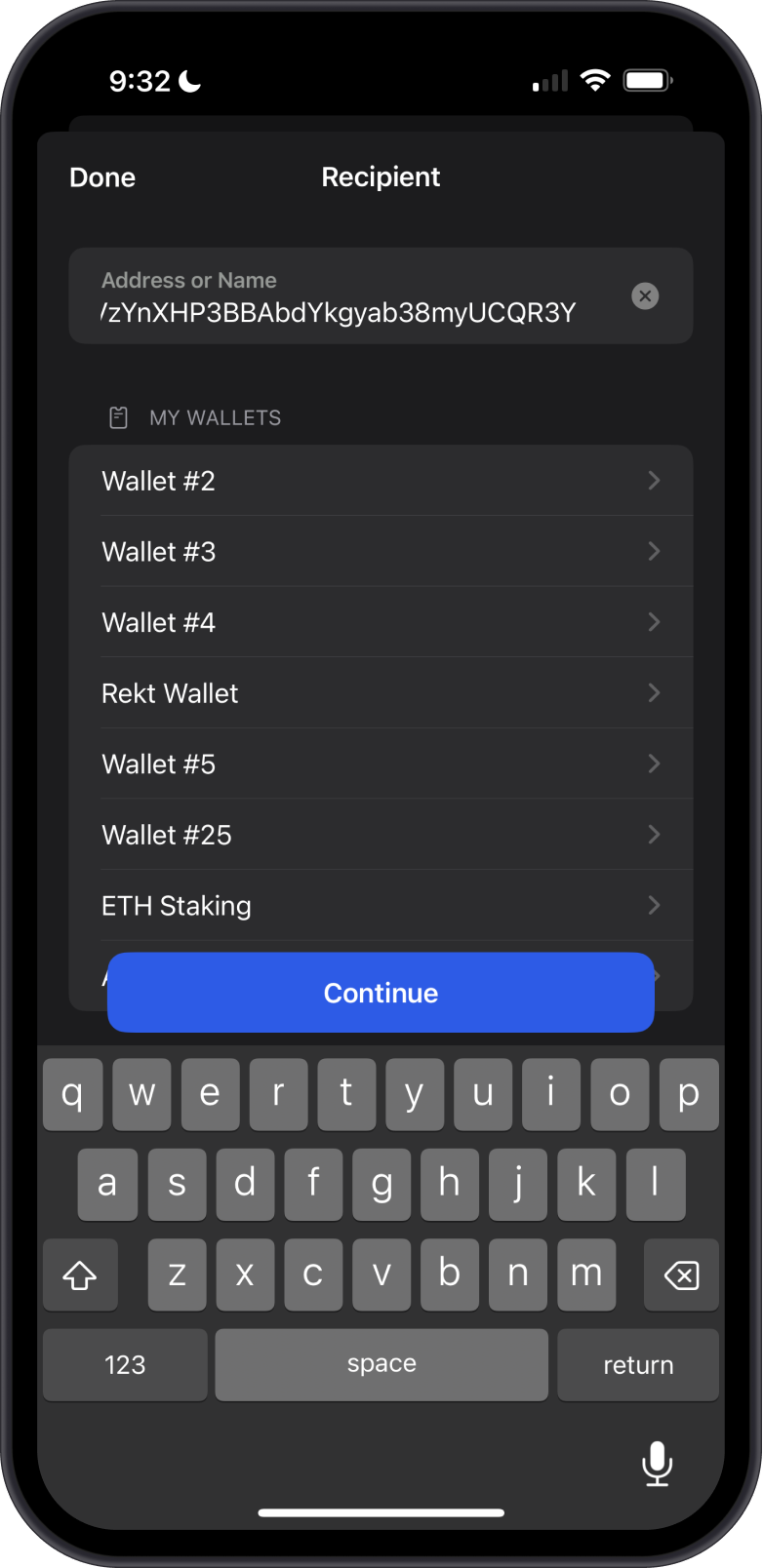Clear the address field using the X icon
The width and height of the screenshot is (763, 1568).
(645, 295)
